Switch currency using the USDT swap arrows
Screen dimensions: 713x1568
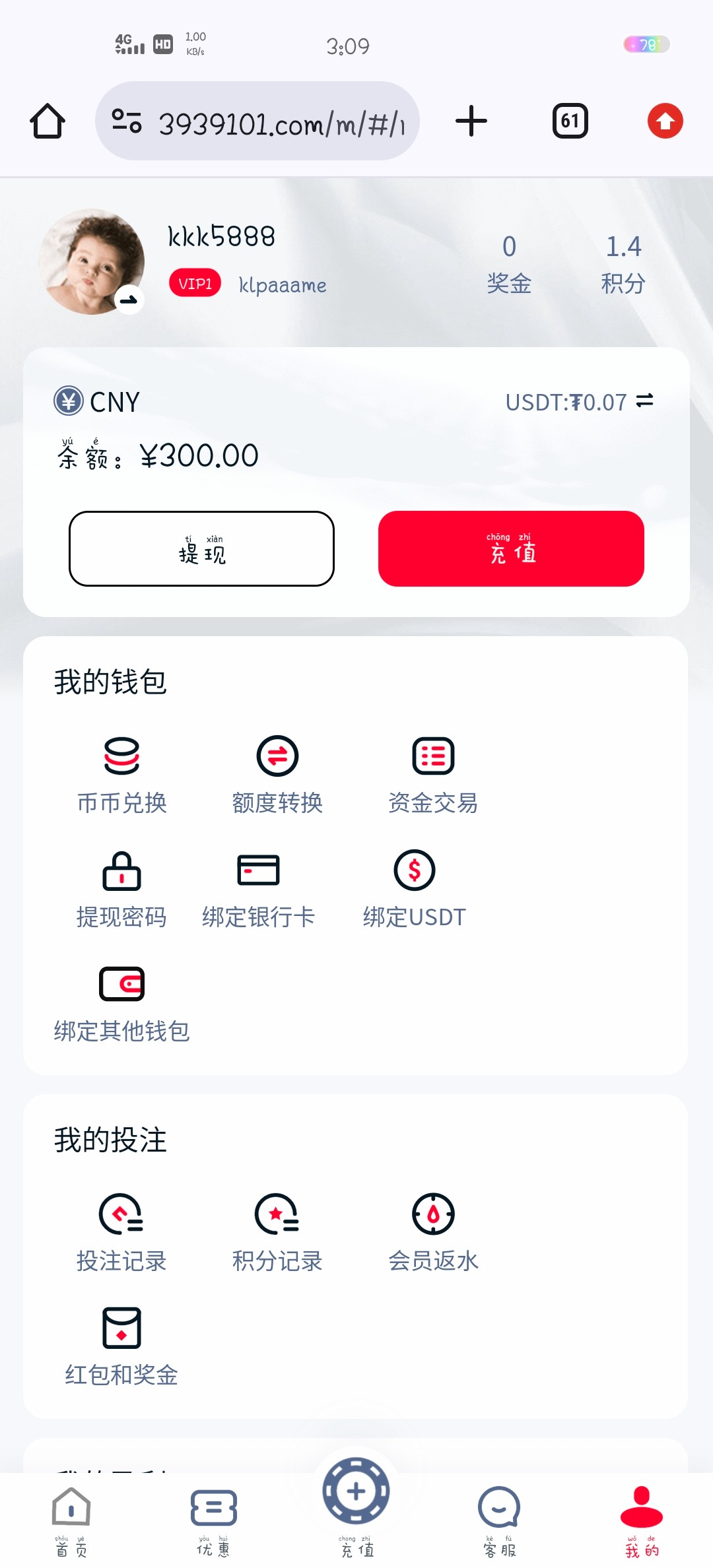coord(644,401)
